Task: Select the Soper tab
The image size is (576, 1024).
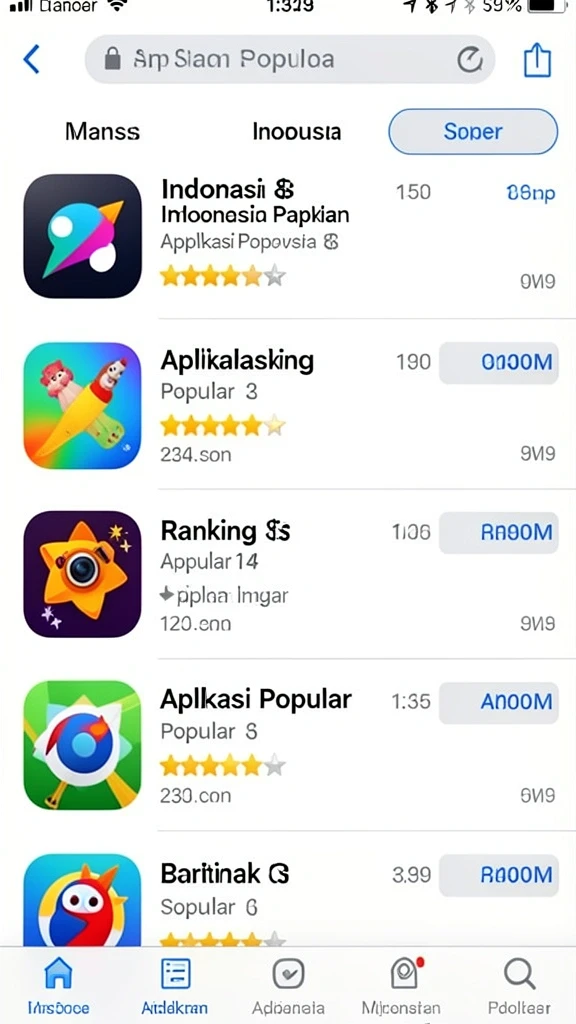Action: (473, 131)
